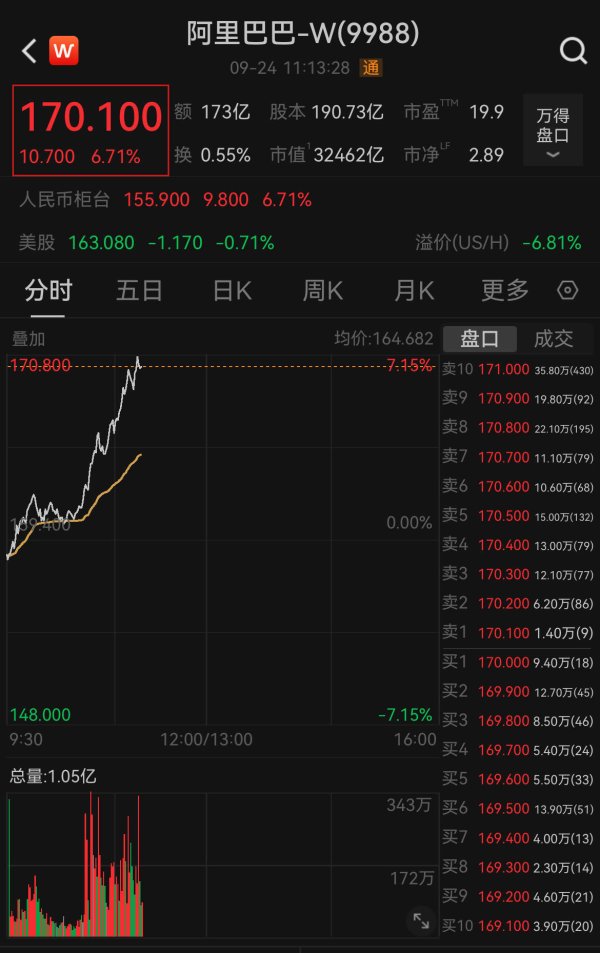The width and height of the screenshot is (600, 953).
Task: Select the 月K chart tab
Action: coord(414,291)
